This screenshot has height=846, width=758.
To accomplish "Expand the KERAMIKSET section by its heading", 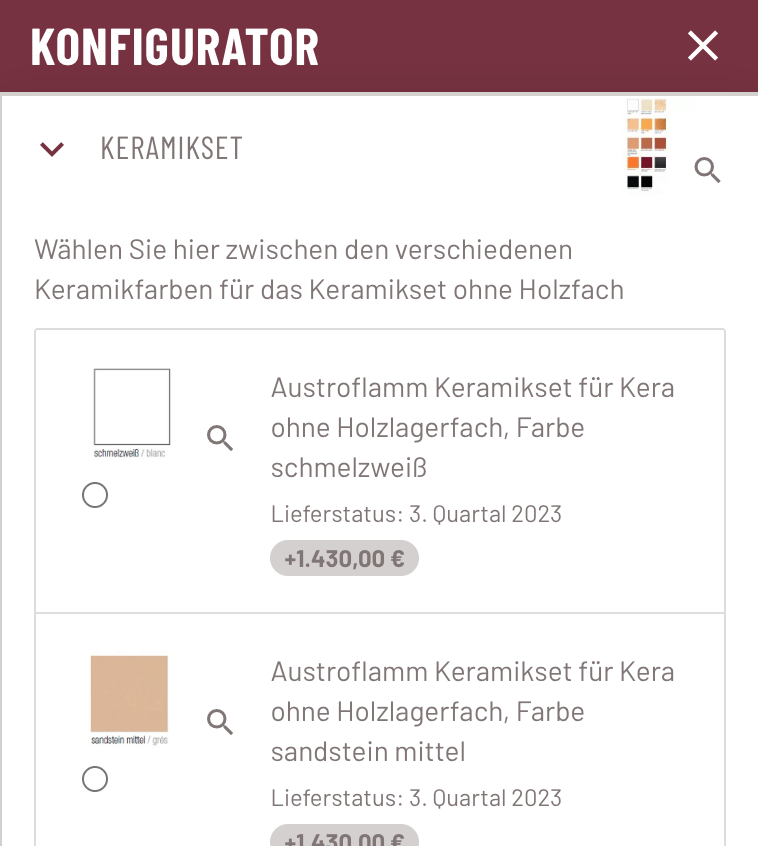I will [x=171, y=148].
